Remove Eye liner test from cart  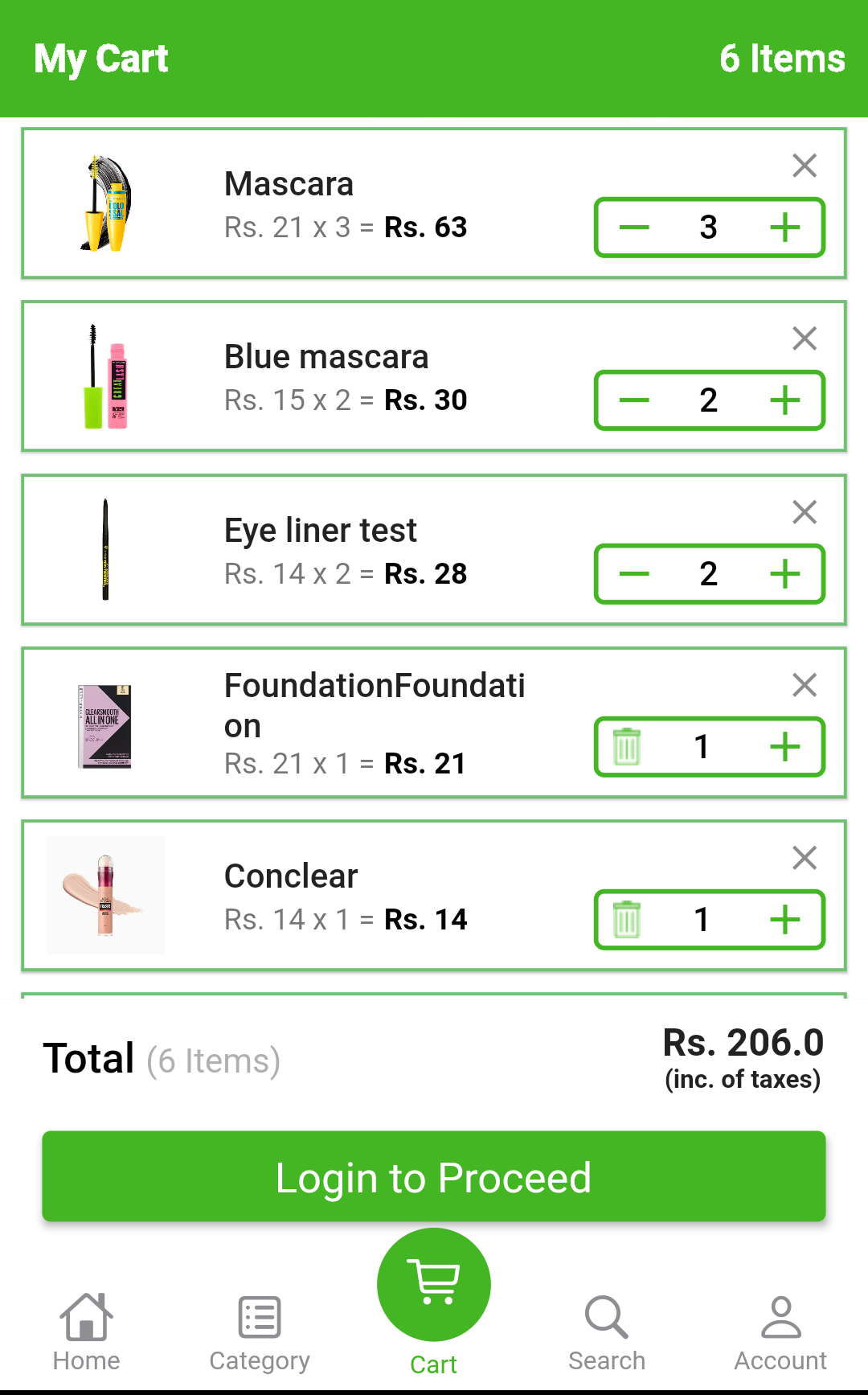tap(804, 512)
